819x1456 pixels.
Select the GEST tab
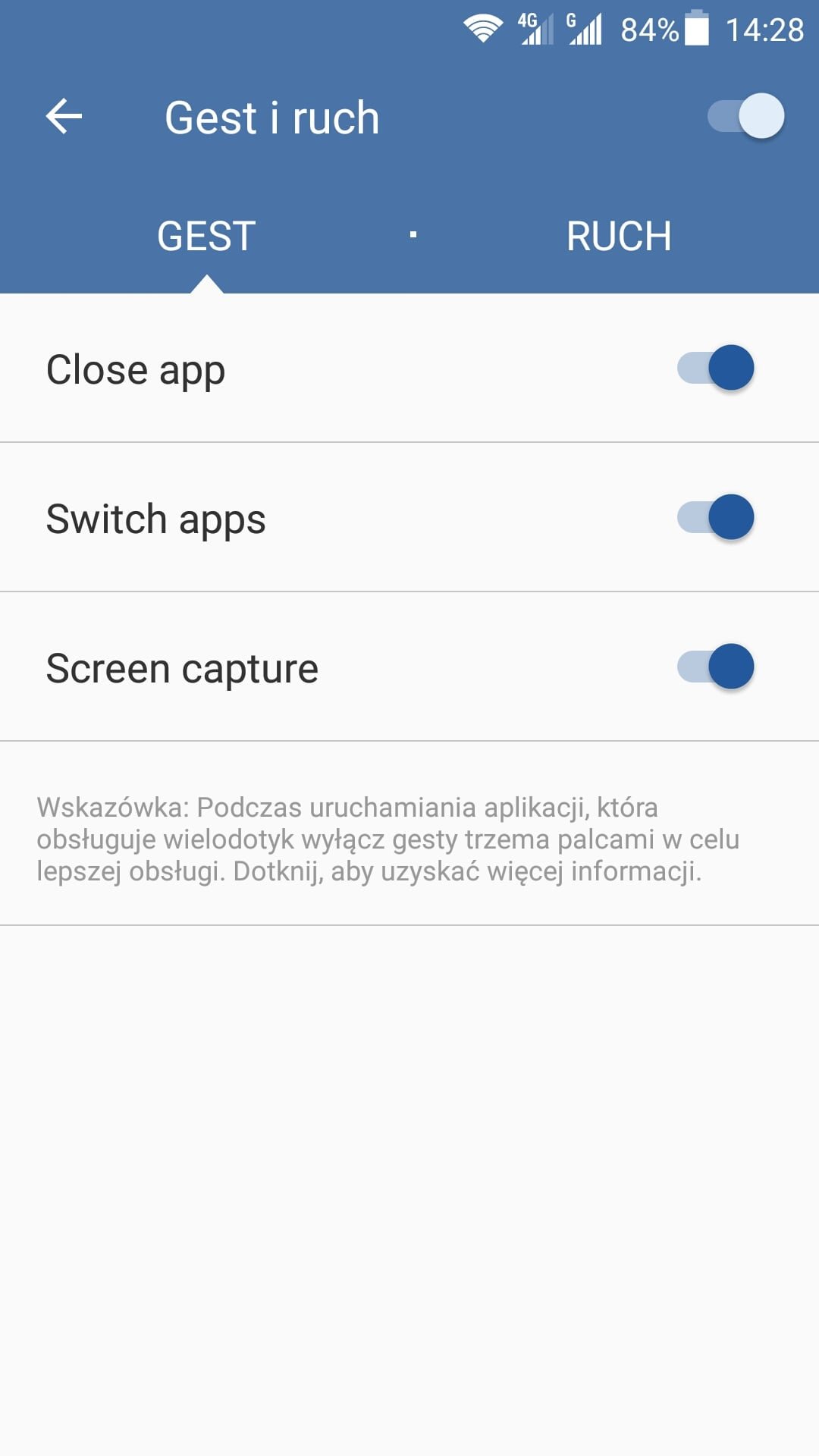tap(206, 236)
